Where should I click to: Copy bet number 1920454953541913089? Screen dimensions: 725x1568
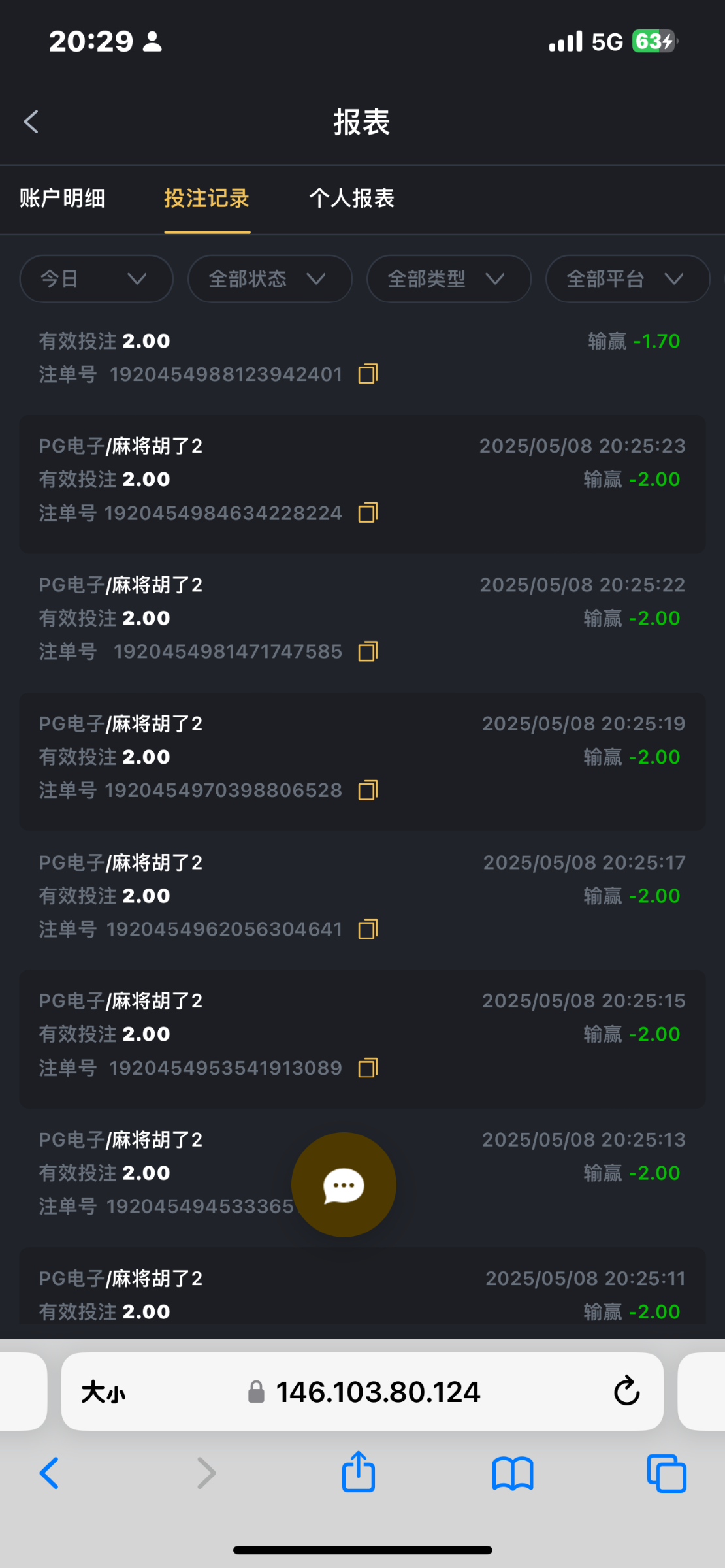[x=368, y=1068]
